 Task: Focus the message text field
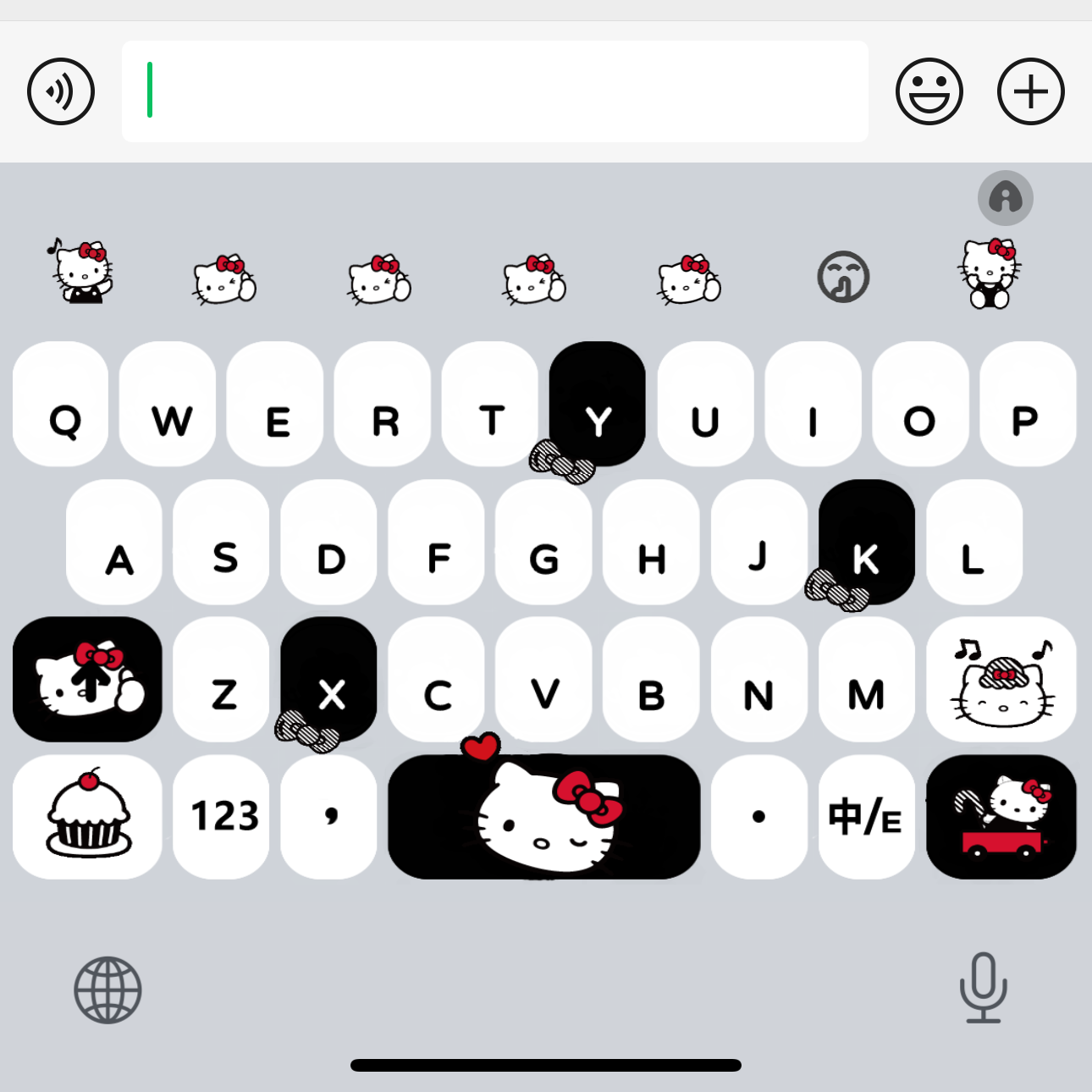[494, 91]
